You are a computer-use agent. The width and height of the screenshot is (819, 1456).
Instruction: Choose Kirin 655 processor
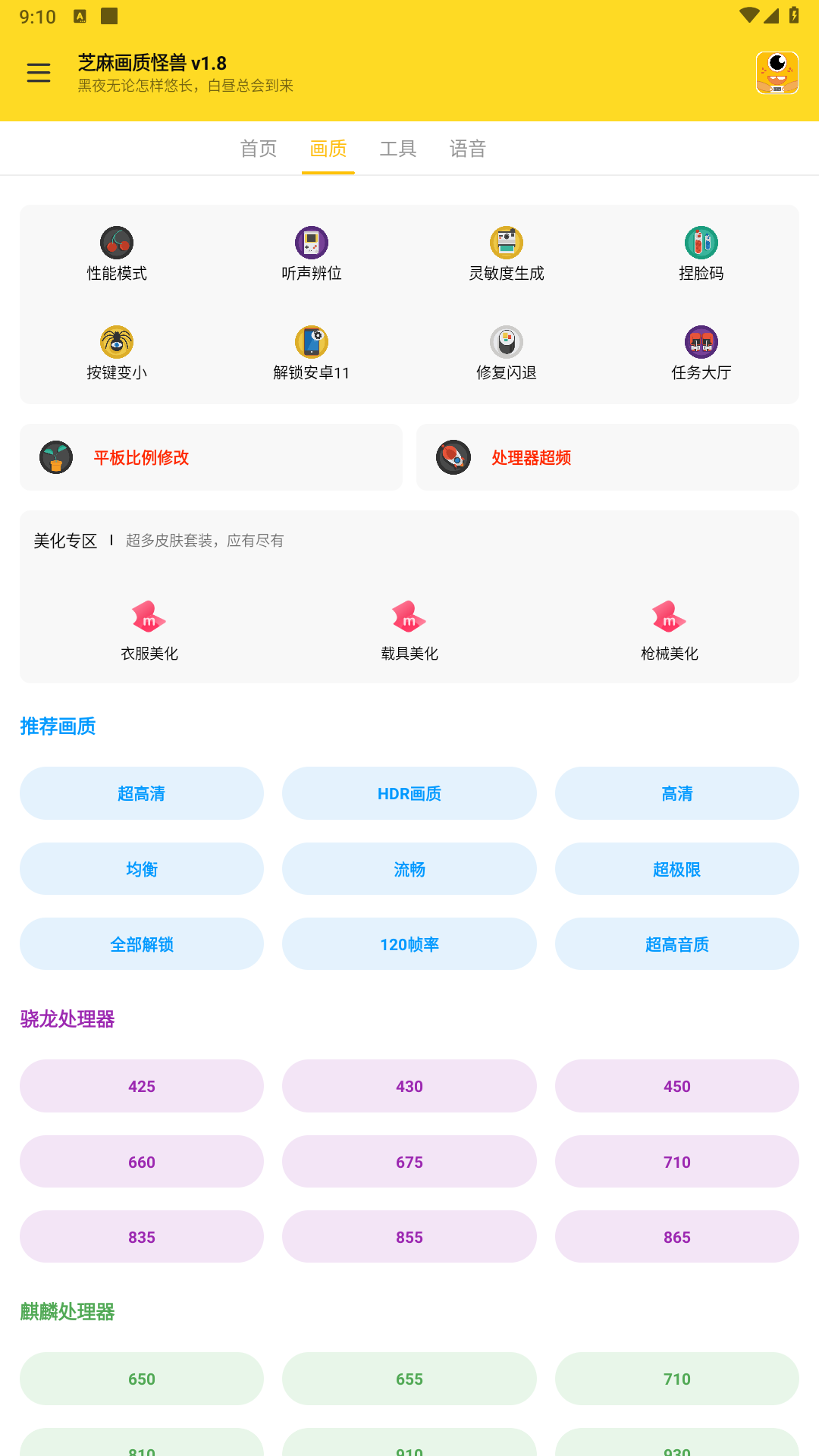[409, 1379]
